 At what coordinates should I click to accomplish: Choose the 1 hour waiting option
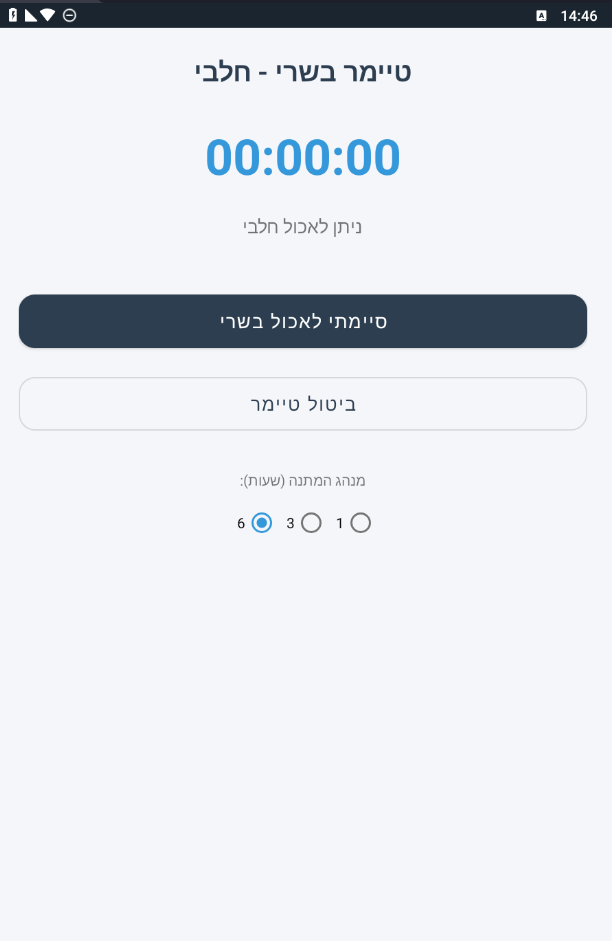[x=360, y=523]
